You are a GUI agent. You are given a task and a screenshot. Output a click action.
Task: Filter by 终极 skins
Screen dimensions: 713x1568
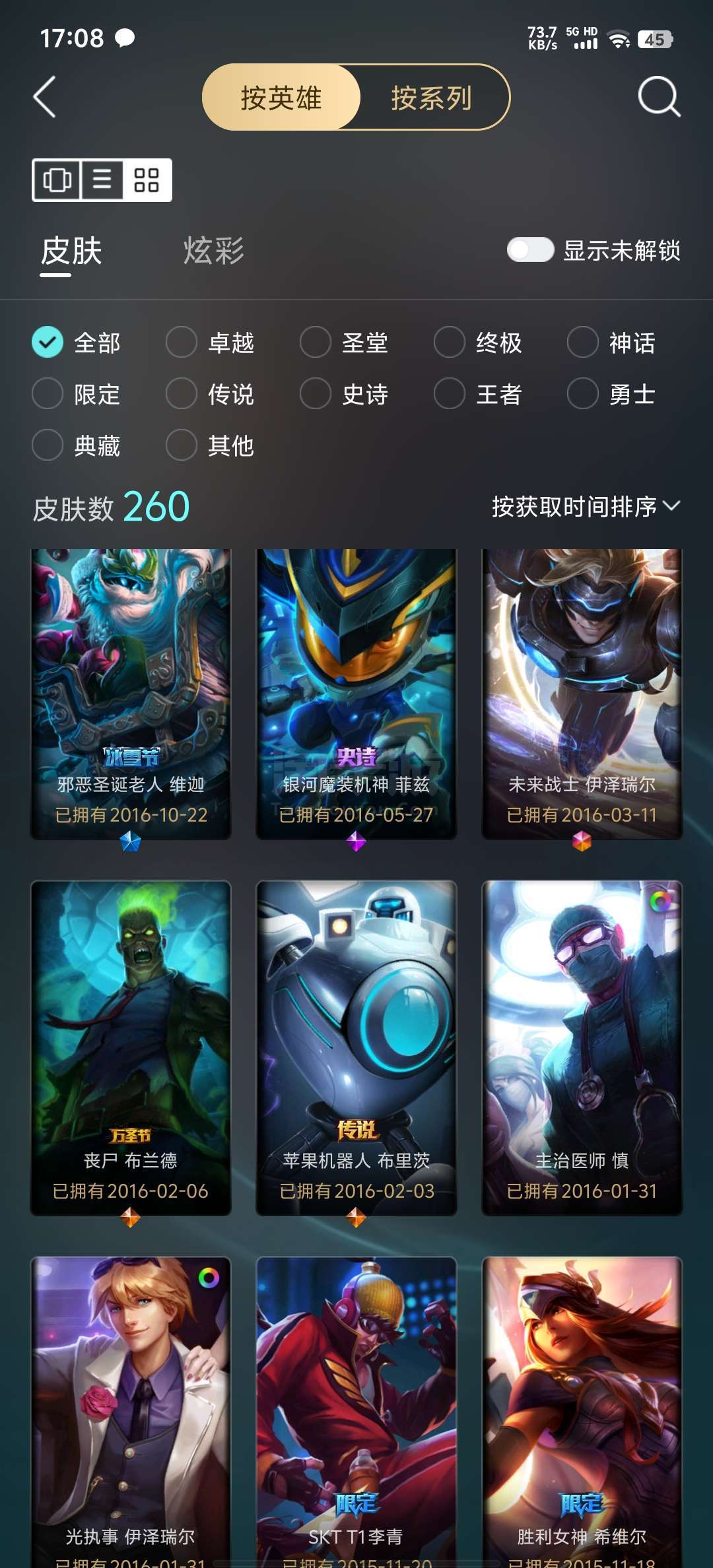pos(478,343)
